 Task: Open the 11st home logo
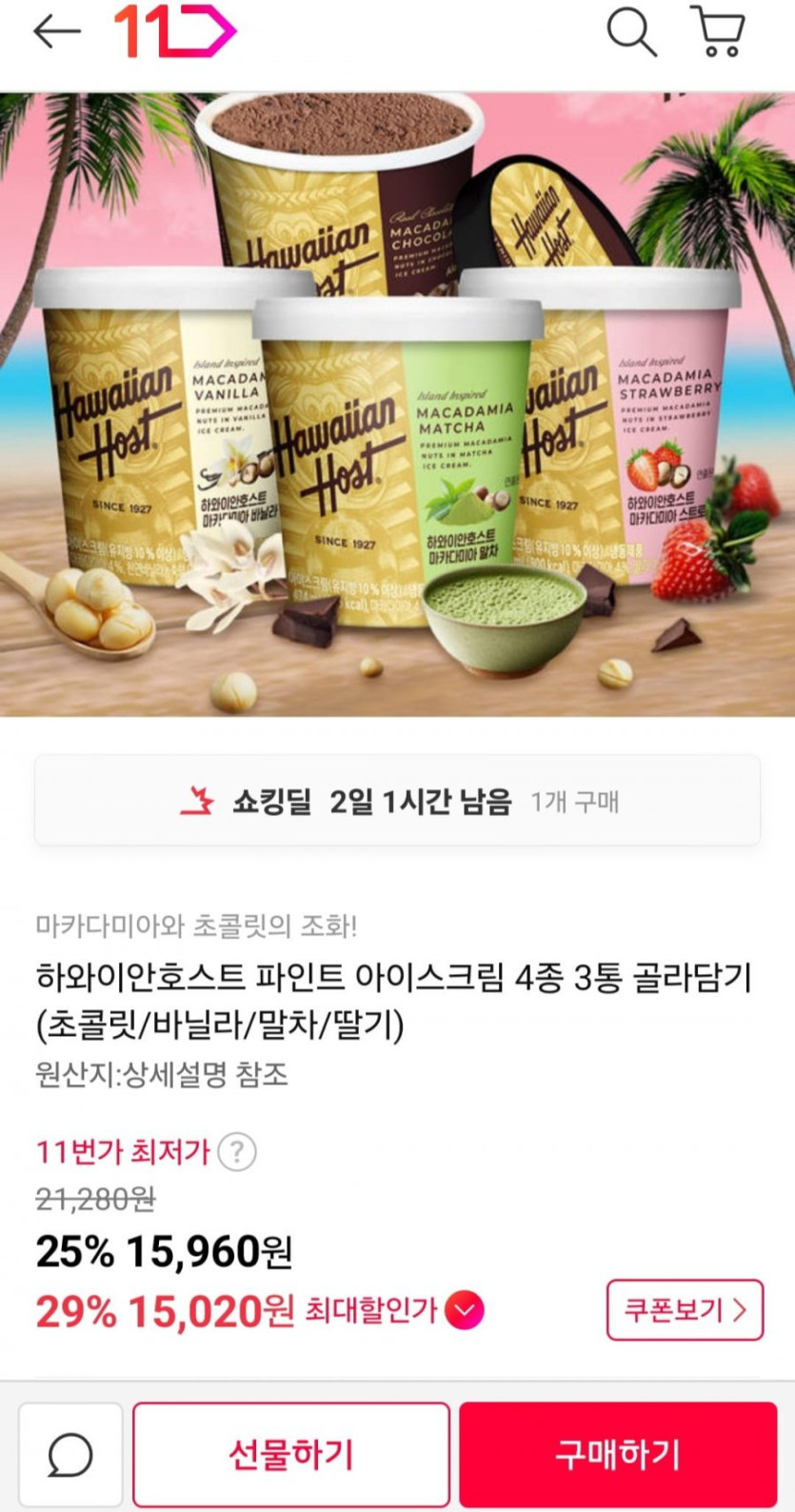point(174,31)
